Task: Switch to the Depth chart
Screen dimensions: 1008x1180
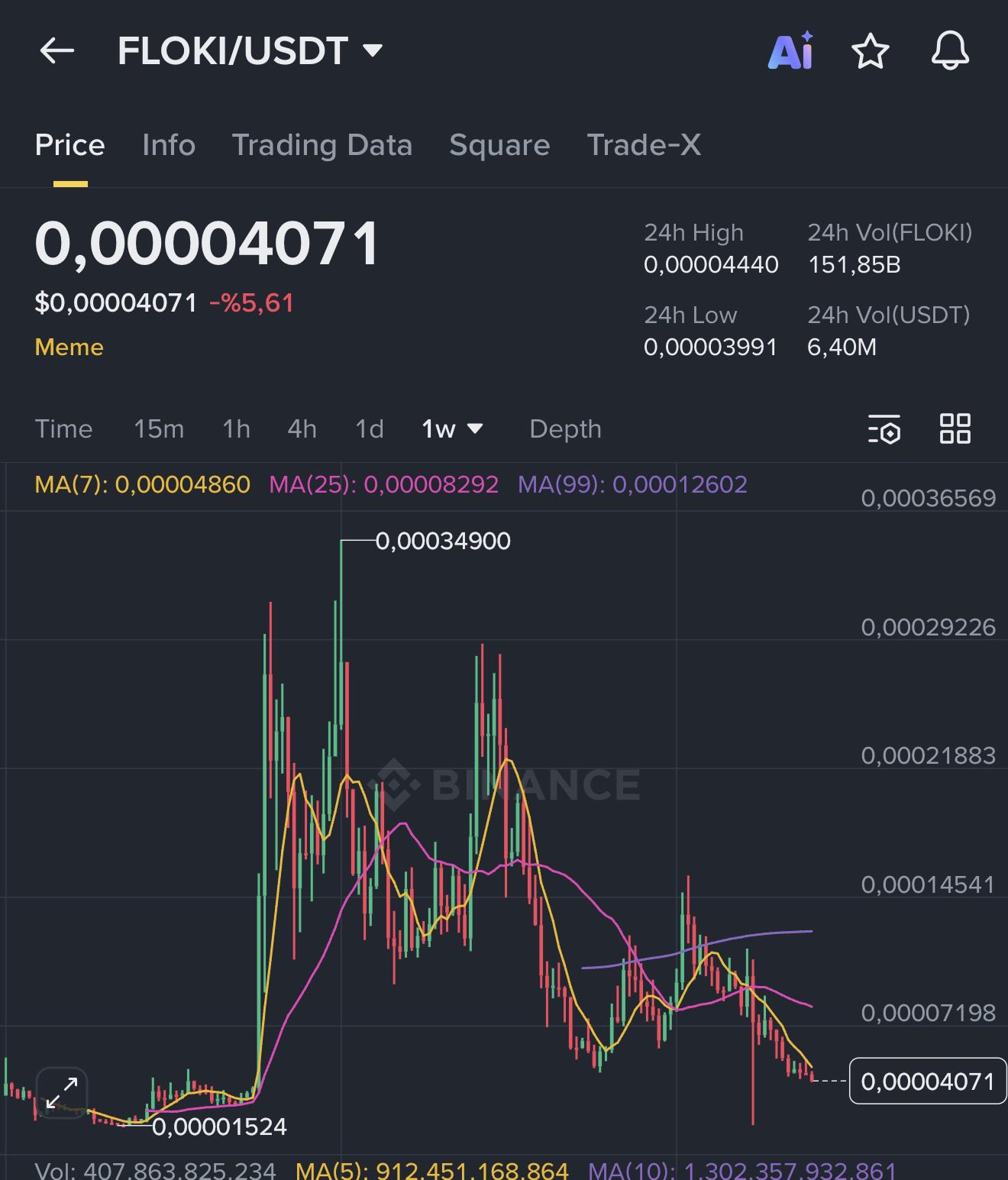Action: (565, 429)
